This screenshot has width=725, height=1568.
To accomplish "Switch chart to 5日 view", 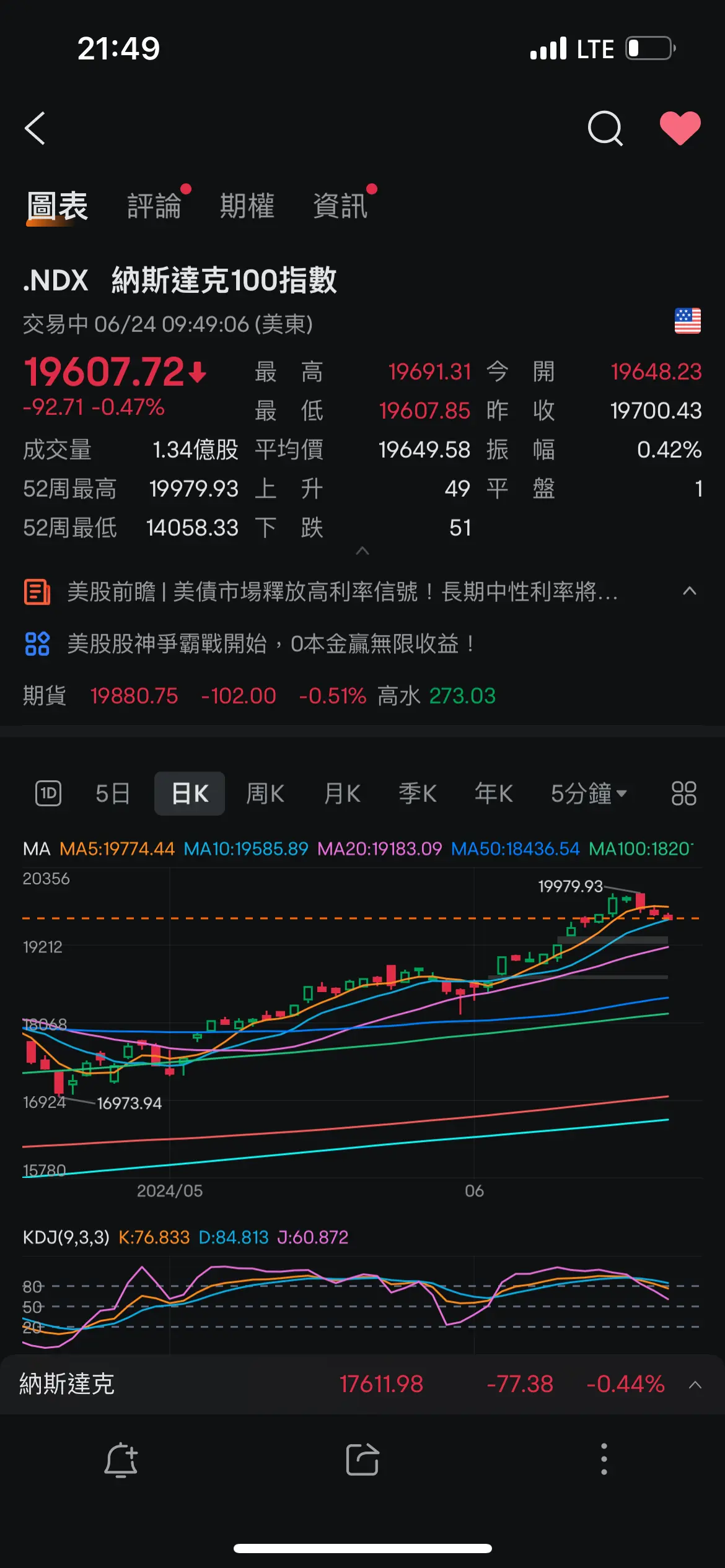I will (113, 793).
